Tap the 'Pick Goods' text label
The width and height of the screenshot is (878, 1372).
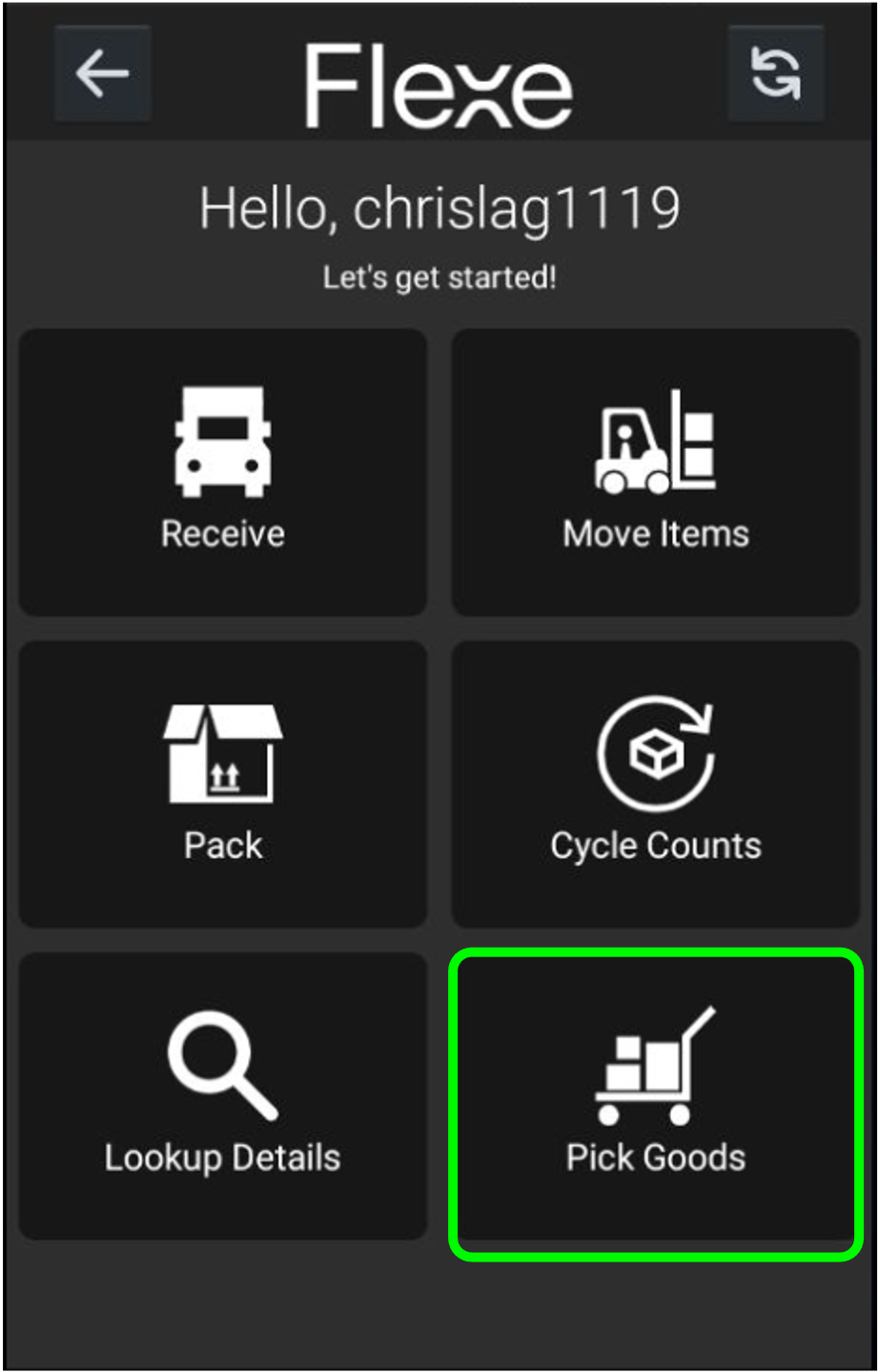656,1157
